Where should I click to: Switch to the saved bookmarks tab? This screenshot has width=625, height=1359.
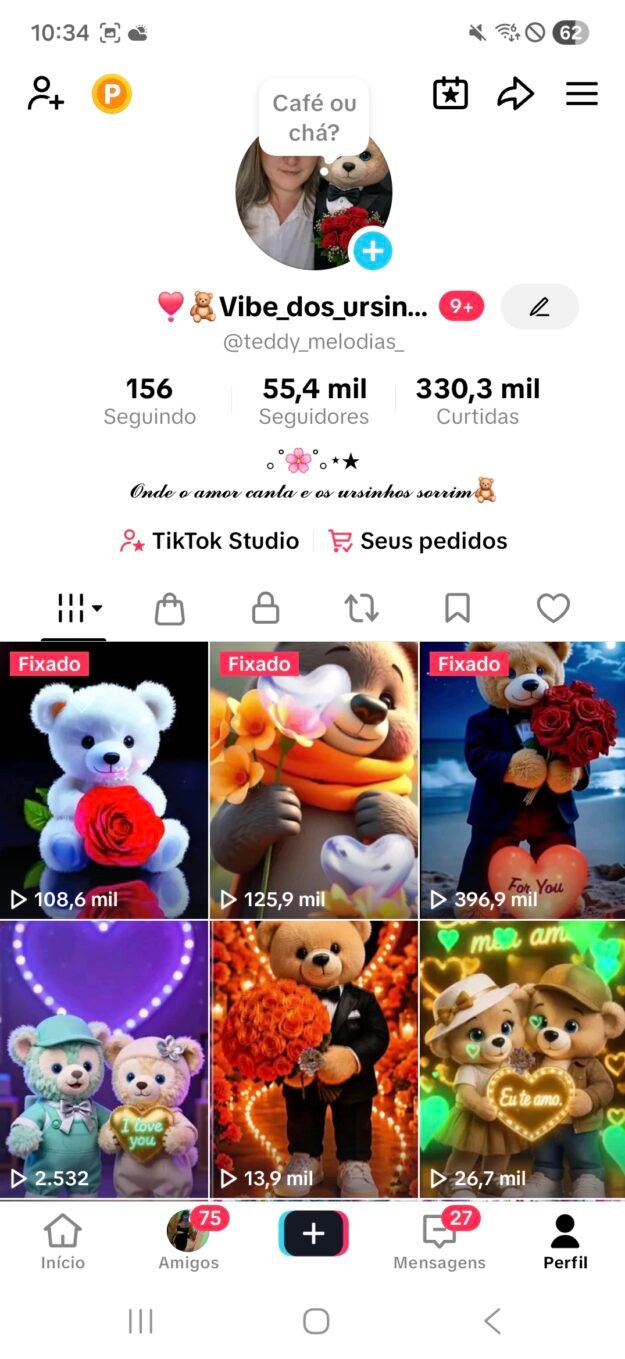click(457, 608)
